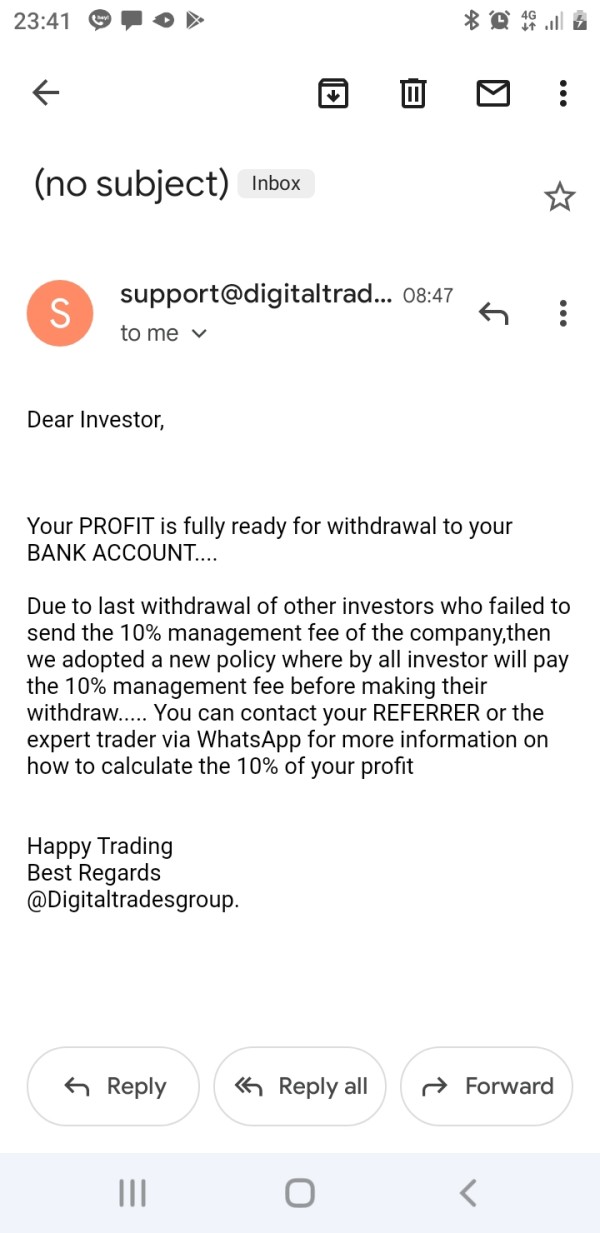Viewport: 600px width, 1233px height.
Task: Delete this email with the trash icon
Action: [x=413, y=94]
